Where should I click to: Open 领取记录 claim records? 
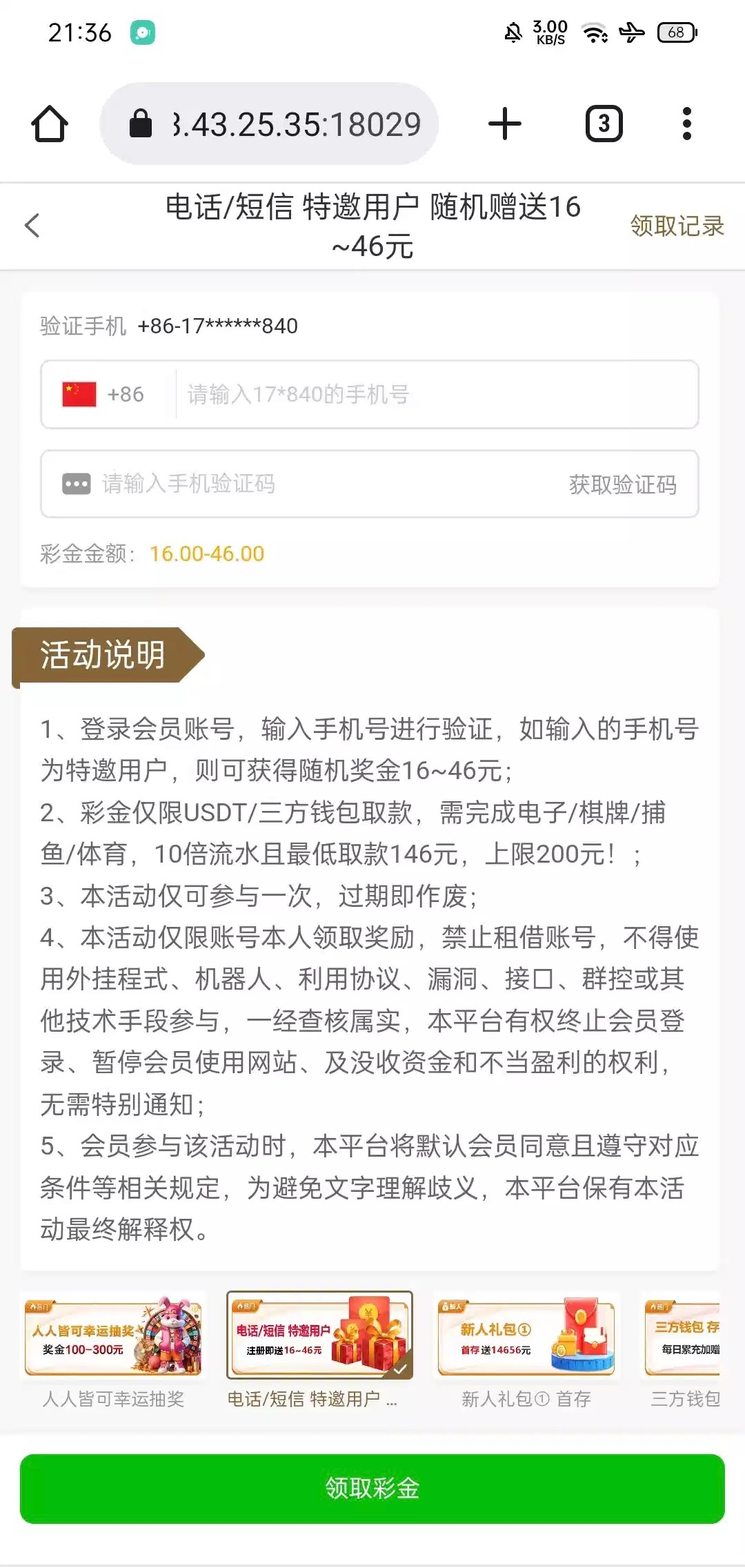pos(676,226)
